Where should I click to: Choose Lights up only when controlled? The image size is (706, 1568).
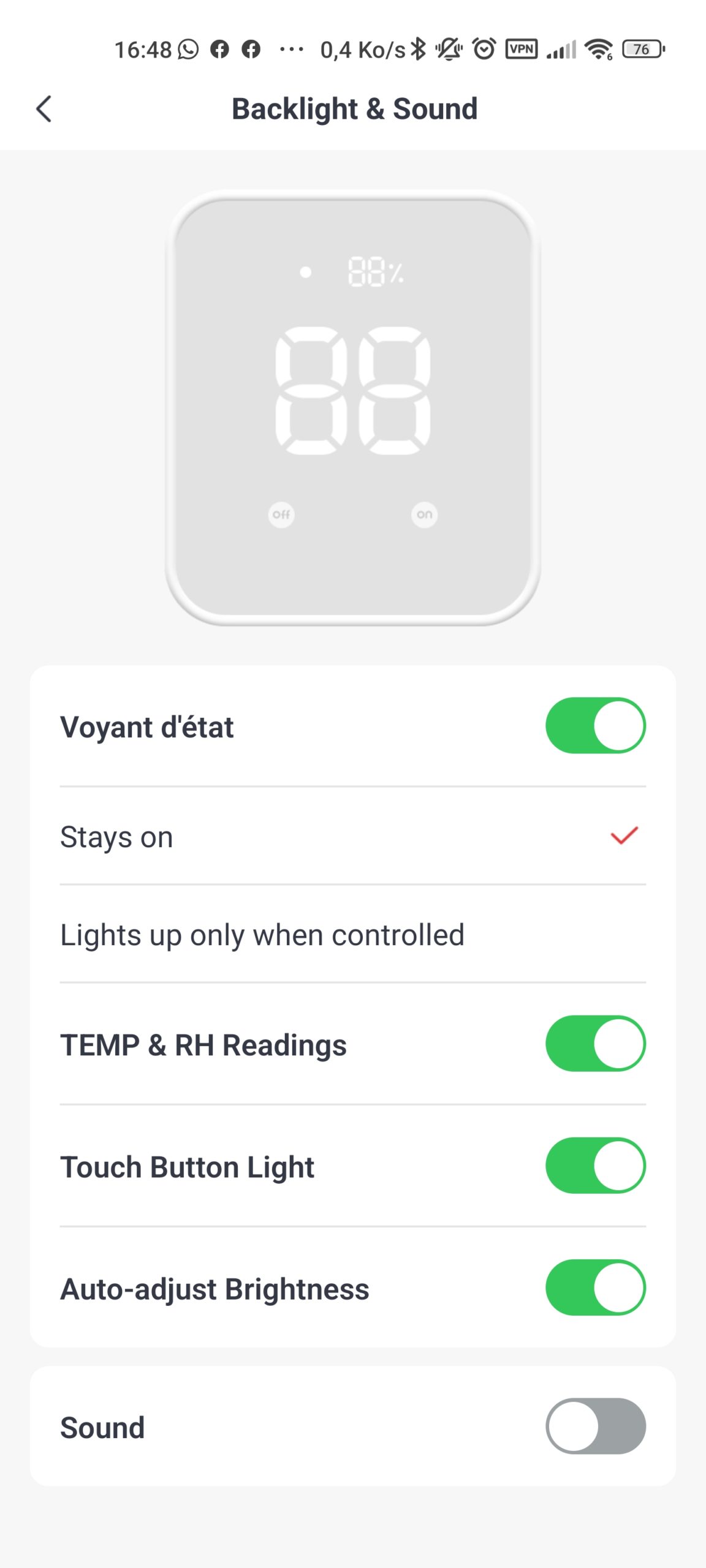pyautogui.click(x=353, y=935)
